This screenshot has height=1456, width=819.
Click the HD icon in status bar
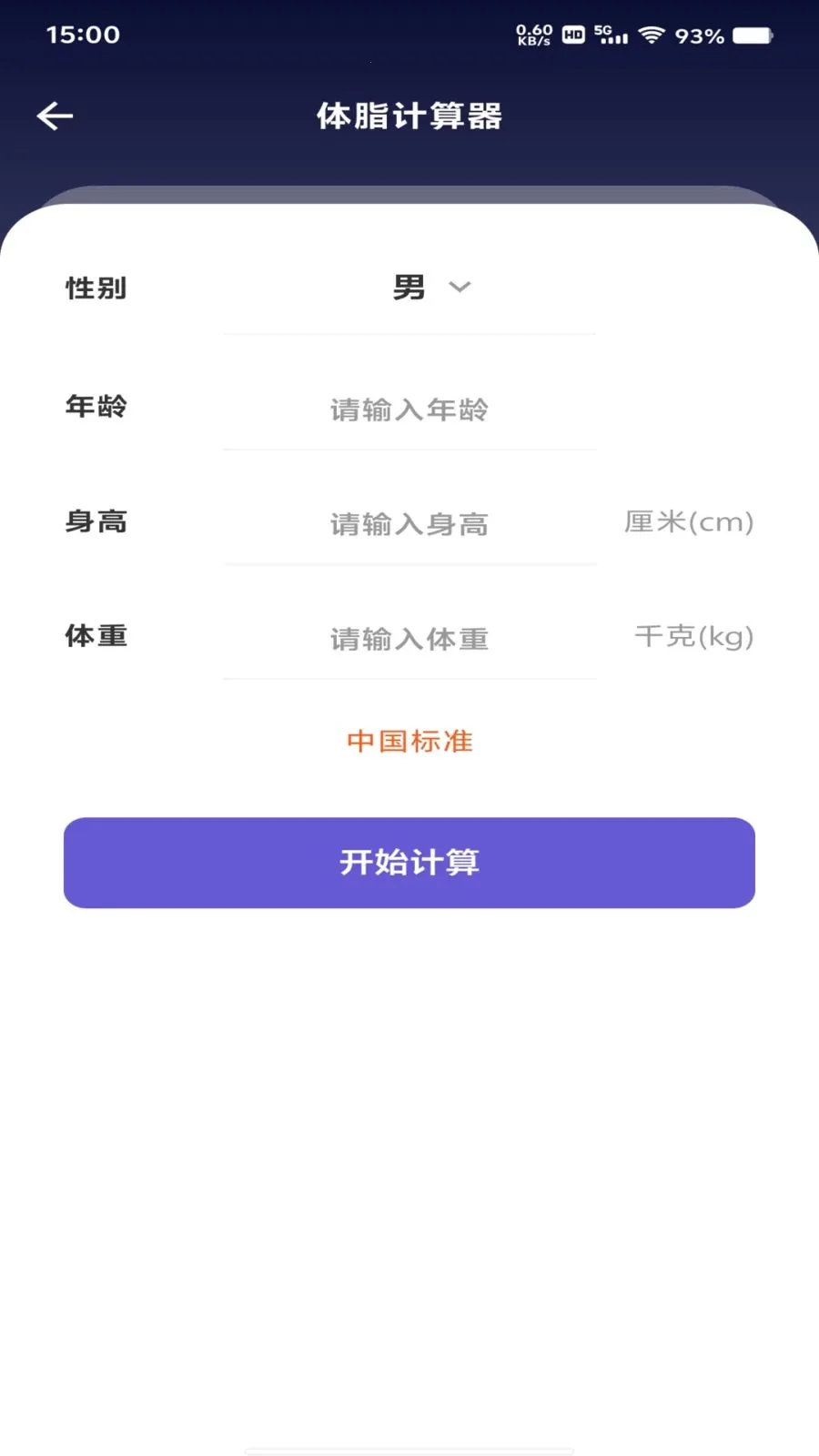point(571,35)
